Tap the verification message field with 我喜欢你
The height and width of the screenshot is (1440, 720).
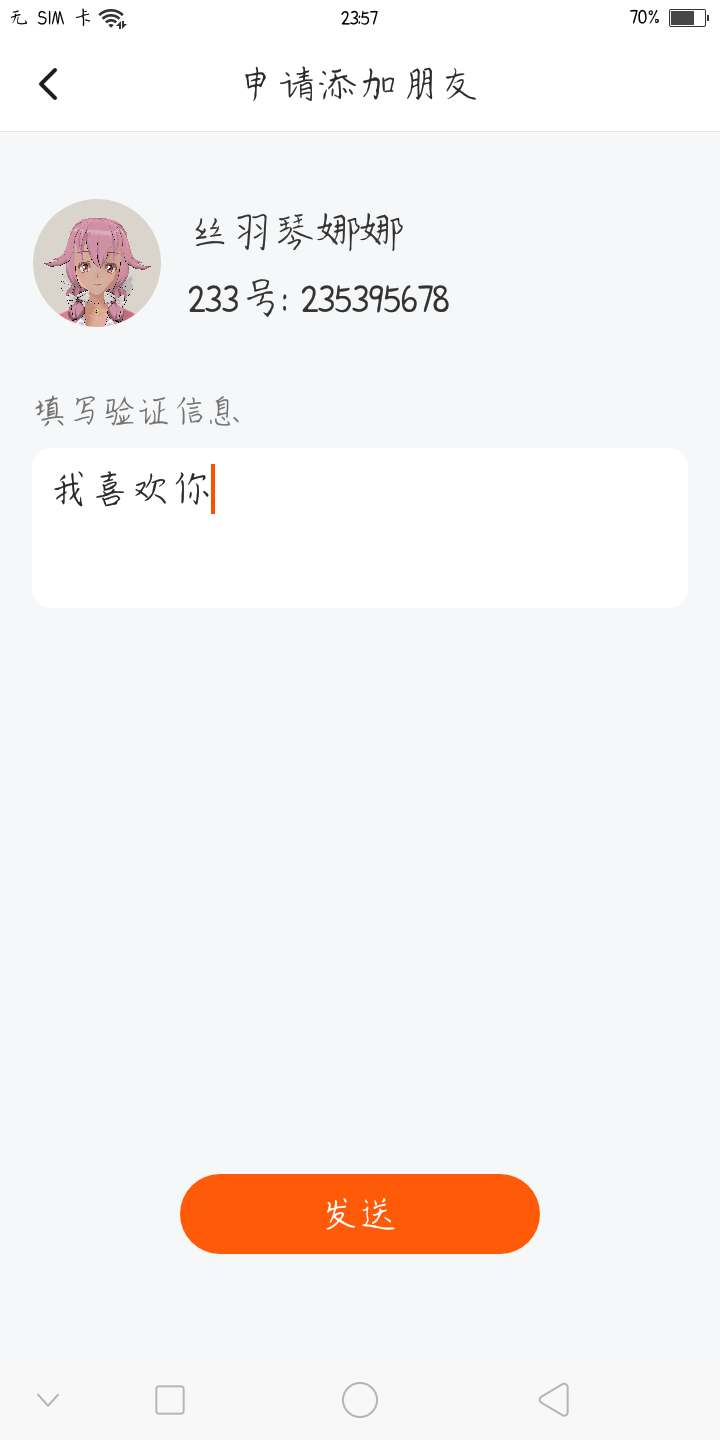pyautogui.click(x=360, y=527)
